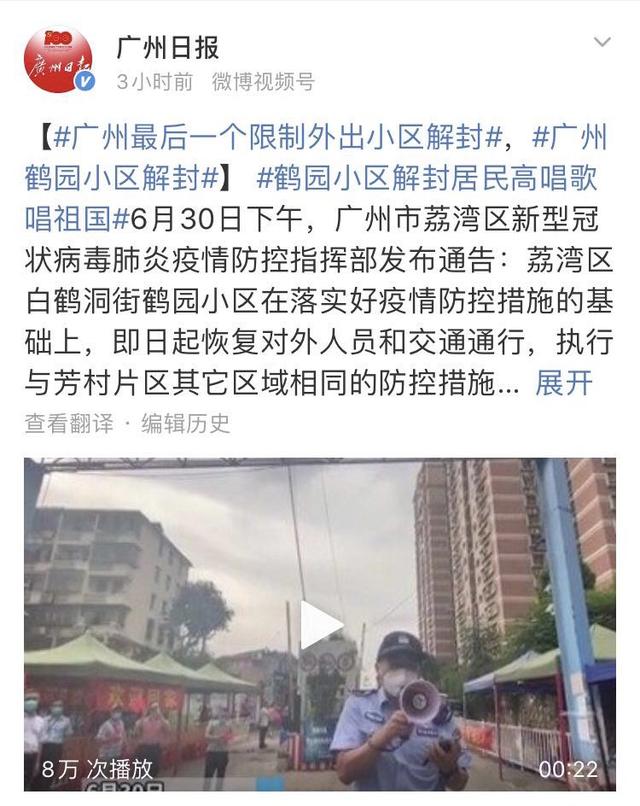Open the post options chevron
640x806 pixels.
tap(602, 42)
